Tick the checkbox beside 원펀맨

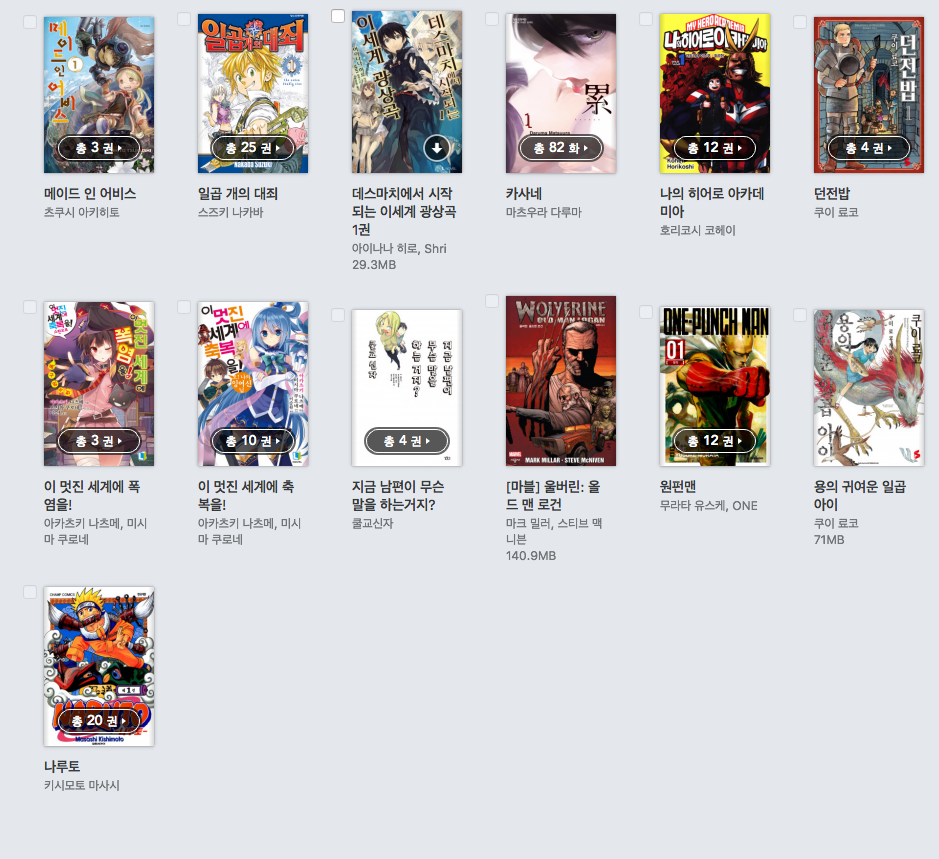(646, 312)
